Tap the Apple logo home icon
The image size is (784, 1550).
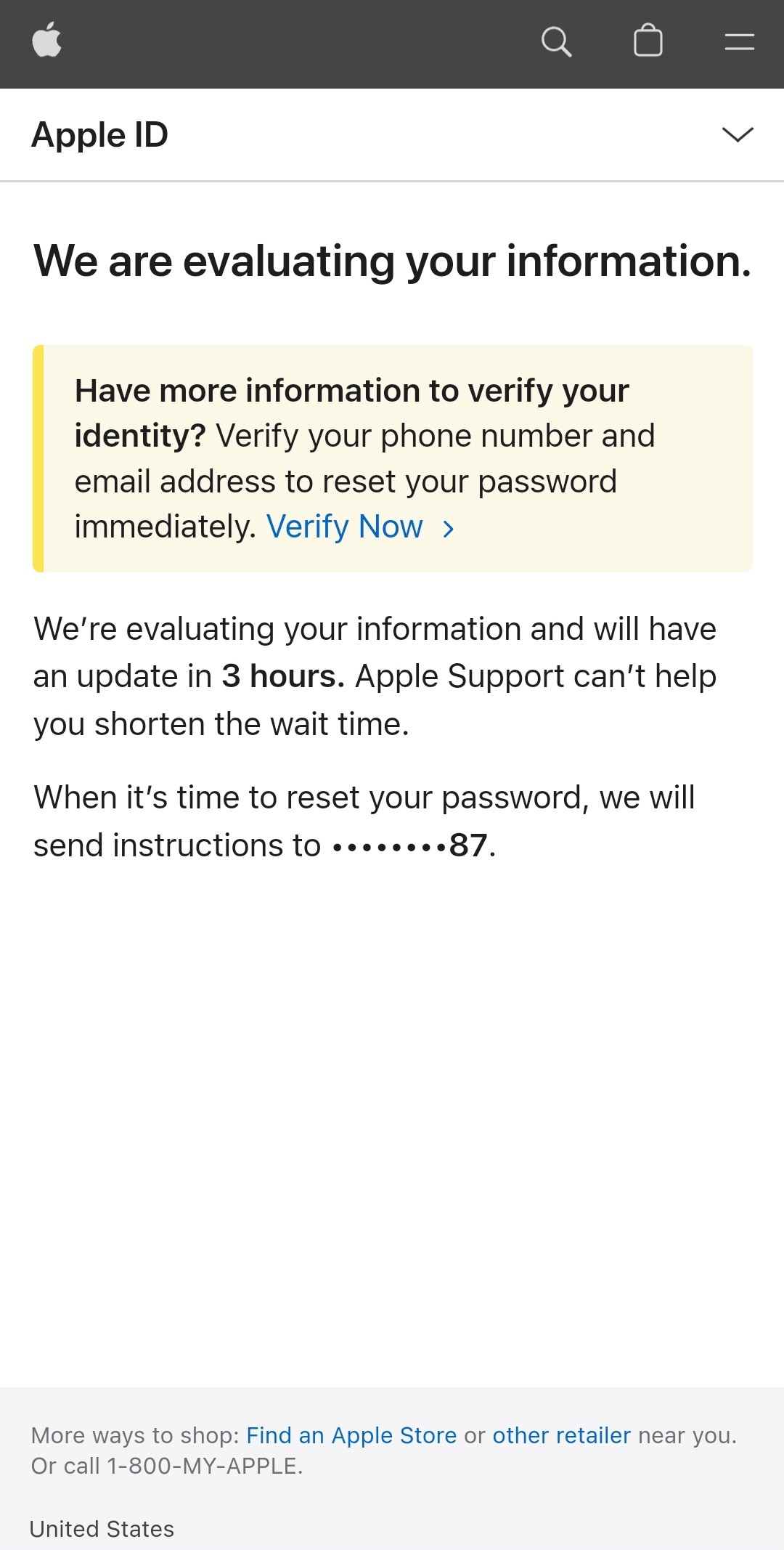tap(46, 40)
